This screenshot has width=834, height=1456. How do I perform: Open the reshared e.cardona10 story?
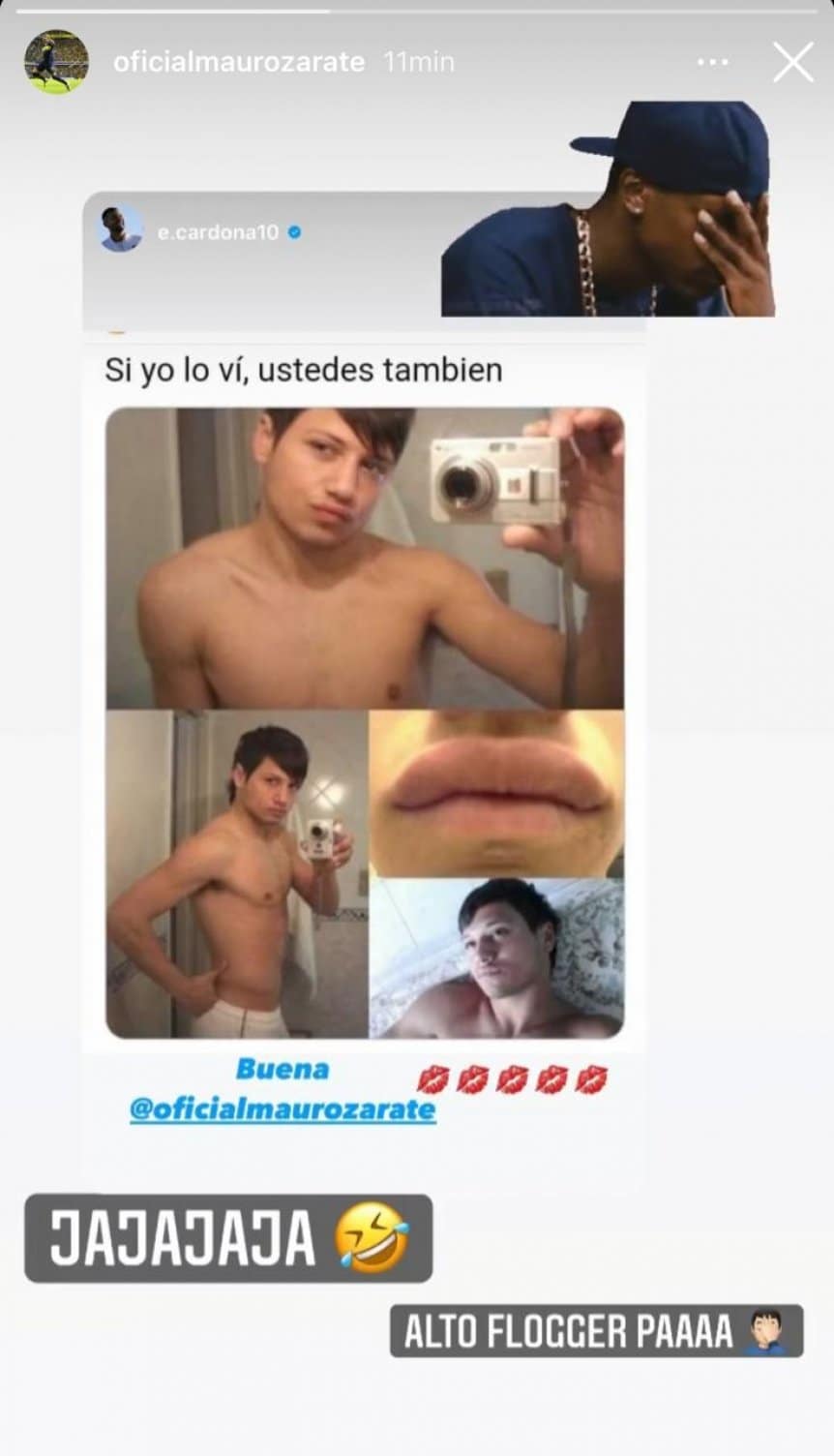[x=217, y=232]
